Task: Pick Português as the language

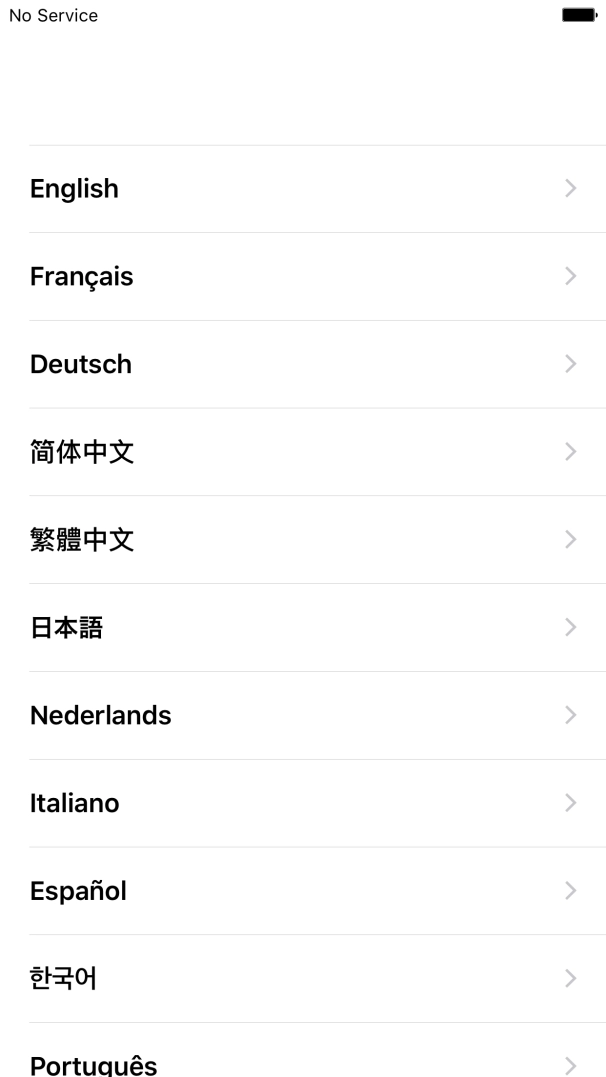Action: [x=93, y=1062]
